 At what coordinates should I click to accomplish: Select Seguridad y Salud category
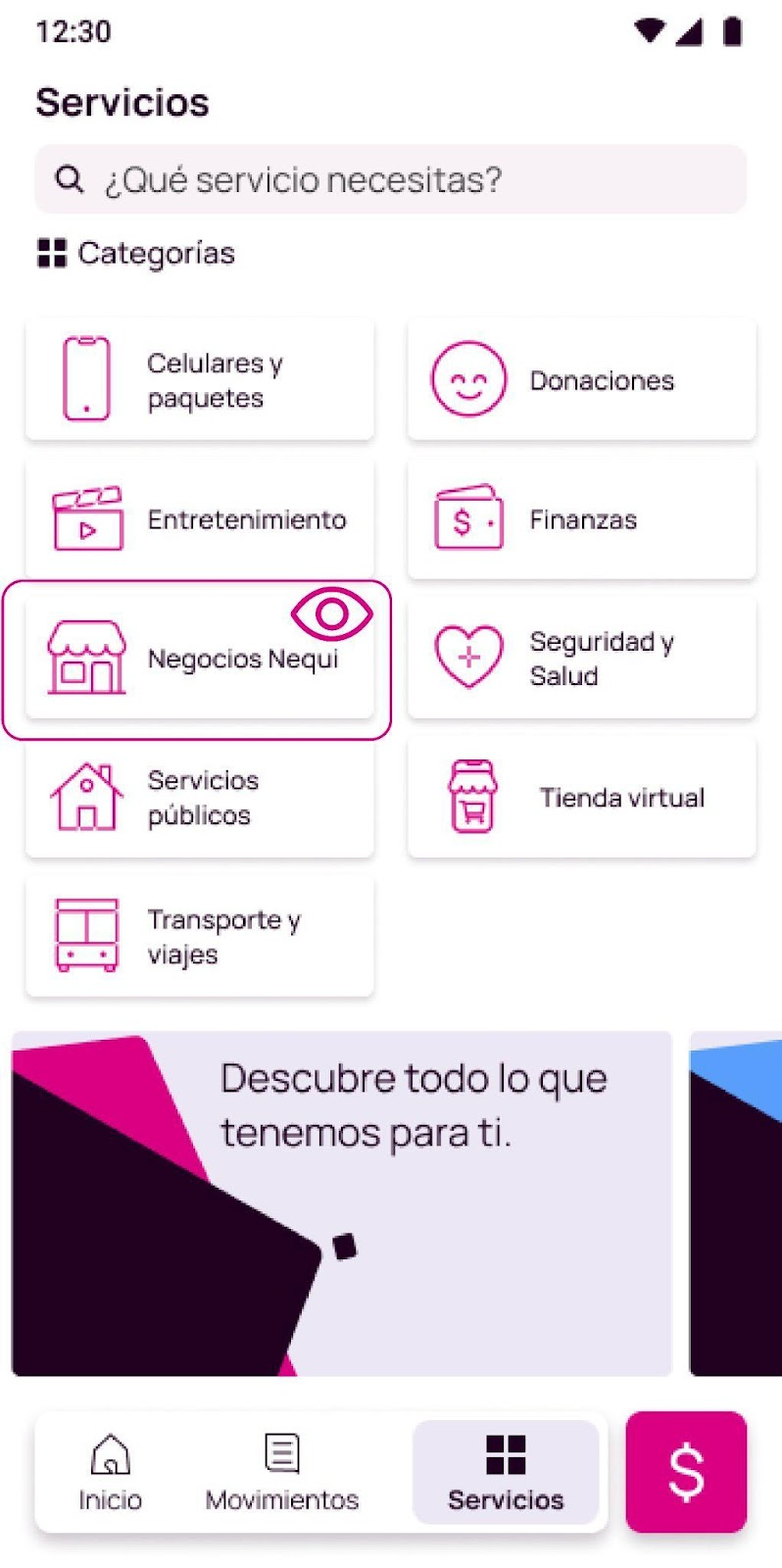[581, 659]
